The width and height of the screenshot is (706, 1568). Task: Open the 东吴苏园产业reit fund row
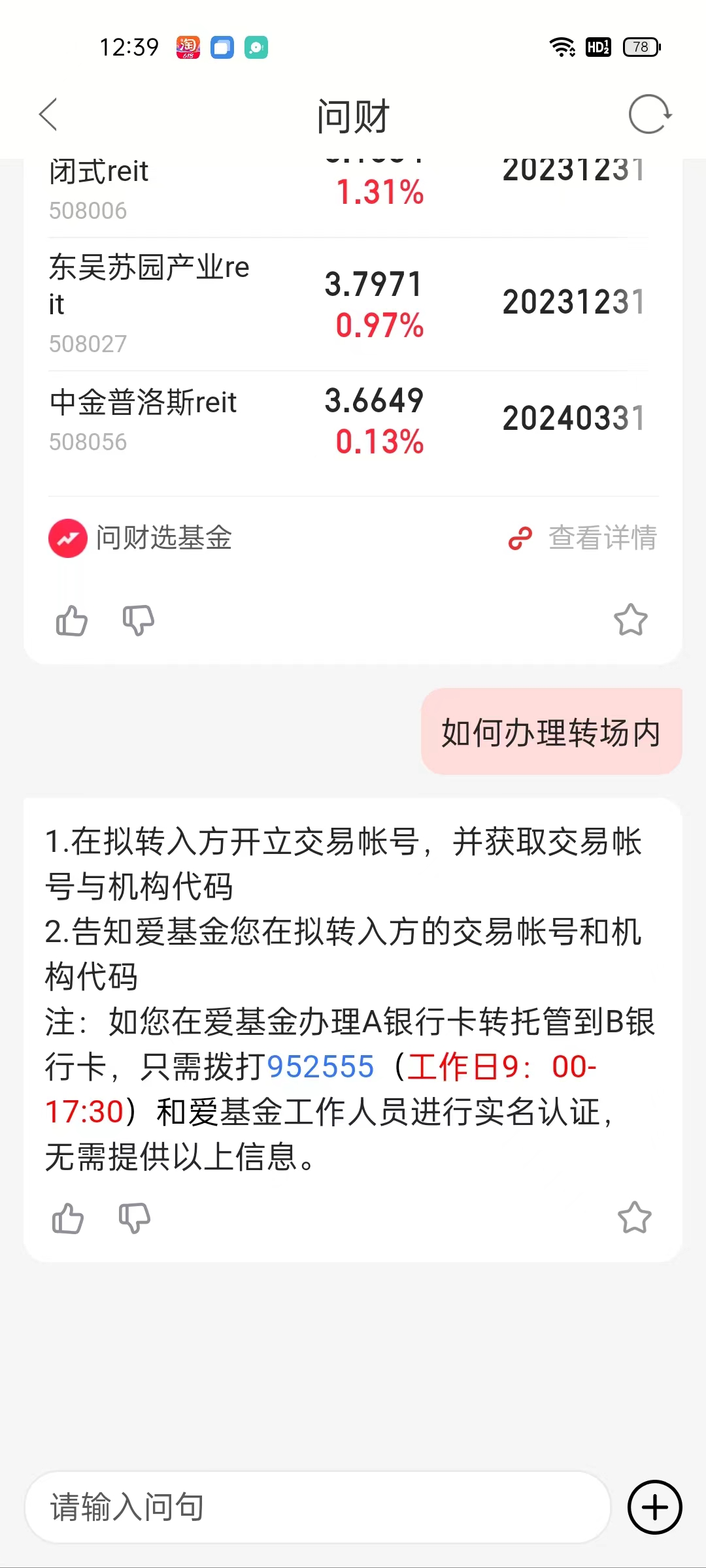[346, 304]
